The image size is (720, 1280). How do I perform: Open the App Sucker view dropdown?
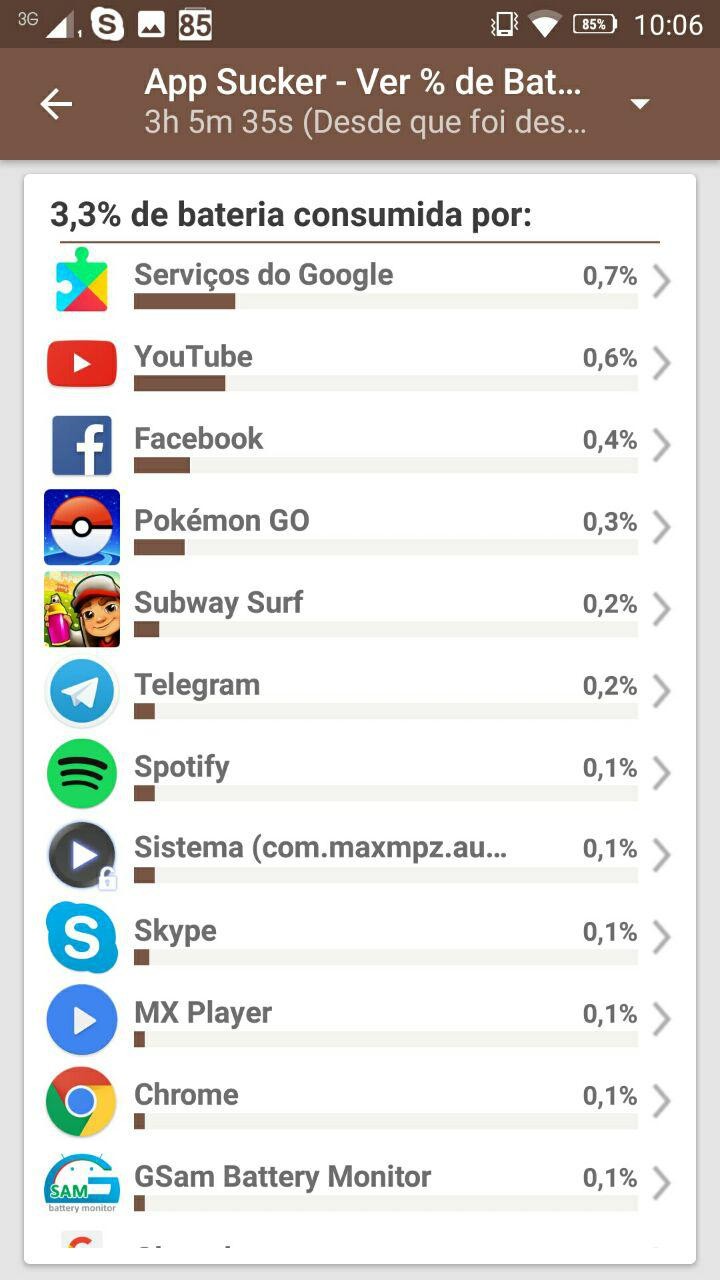click(640, 104)
